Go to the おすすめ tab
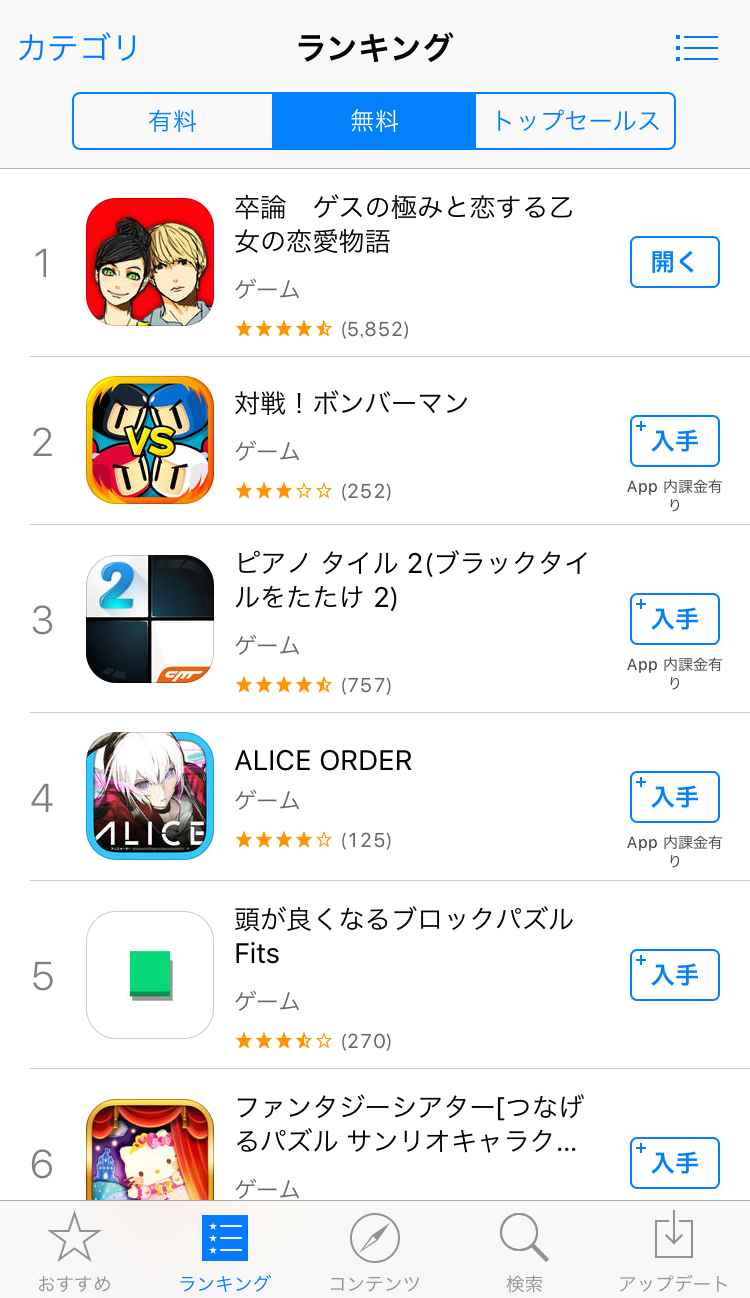The height and width of the screenshot is (1298, 750). (75, 1250)
